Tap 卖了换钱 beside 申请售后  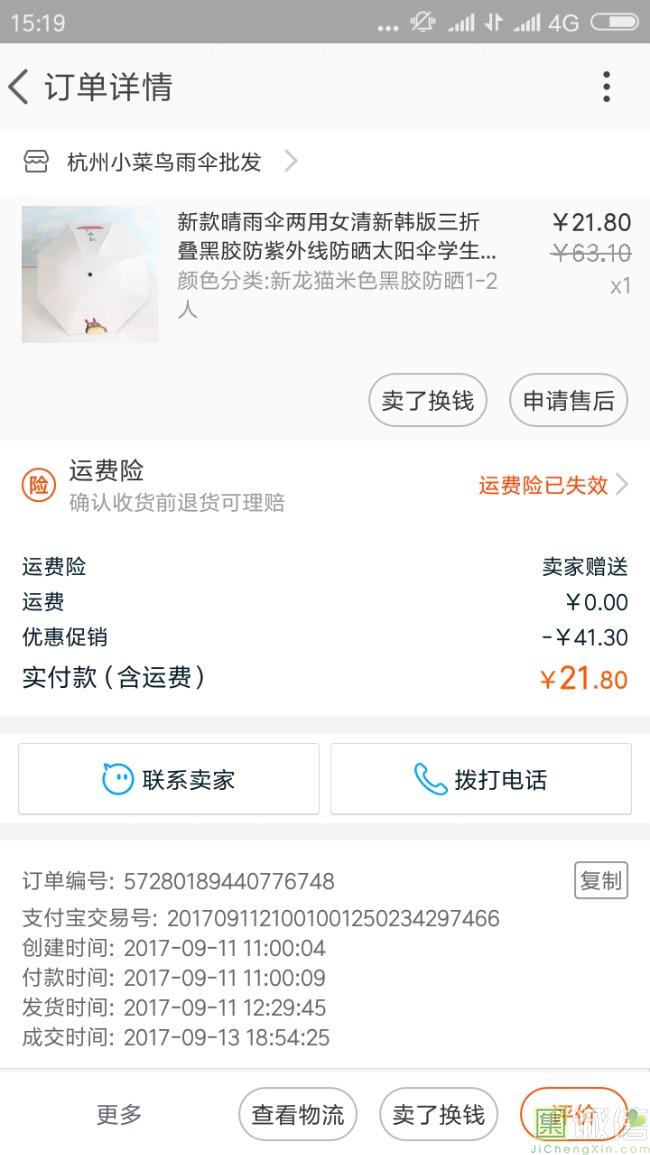tap(428, 401)
